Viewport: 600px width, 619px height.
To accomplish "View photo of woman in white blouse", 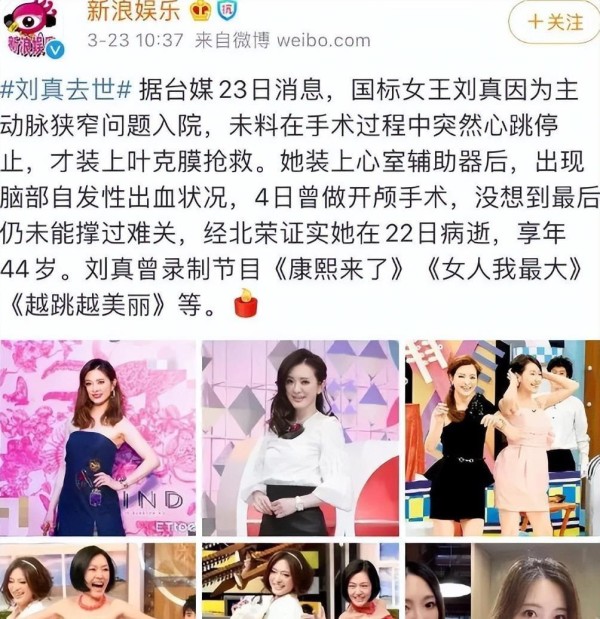I will point(300,438).
